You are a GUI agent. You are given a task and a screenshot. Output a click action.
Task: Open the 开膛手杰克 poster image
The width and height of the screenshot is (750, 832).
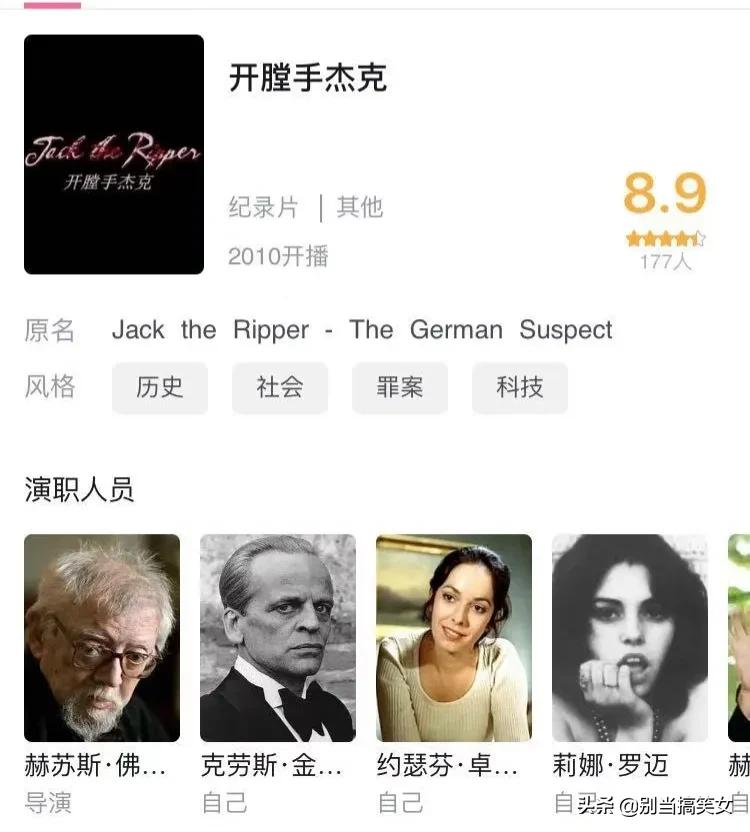[x=113, y=154]
